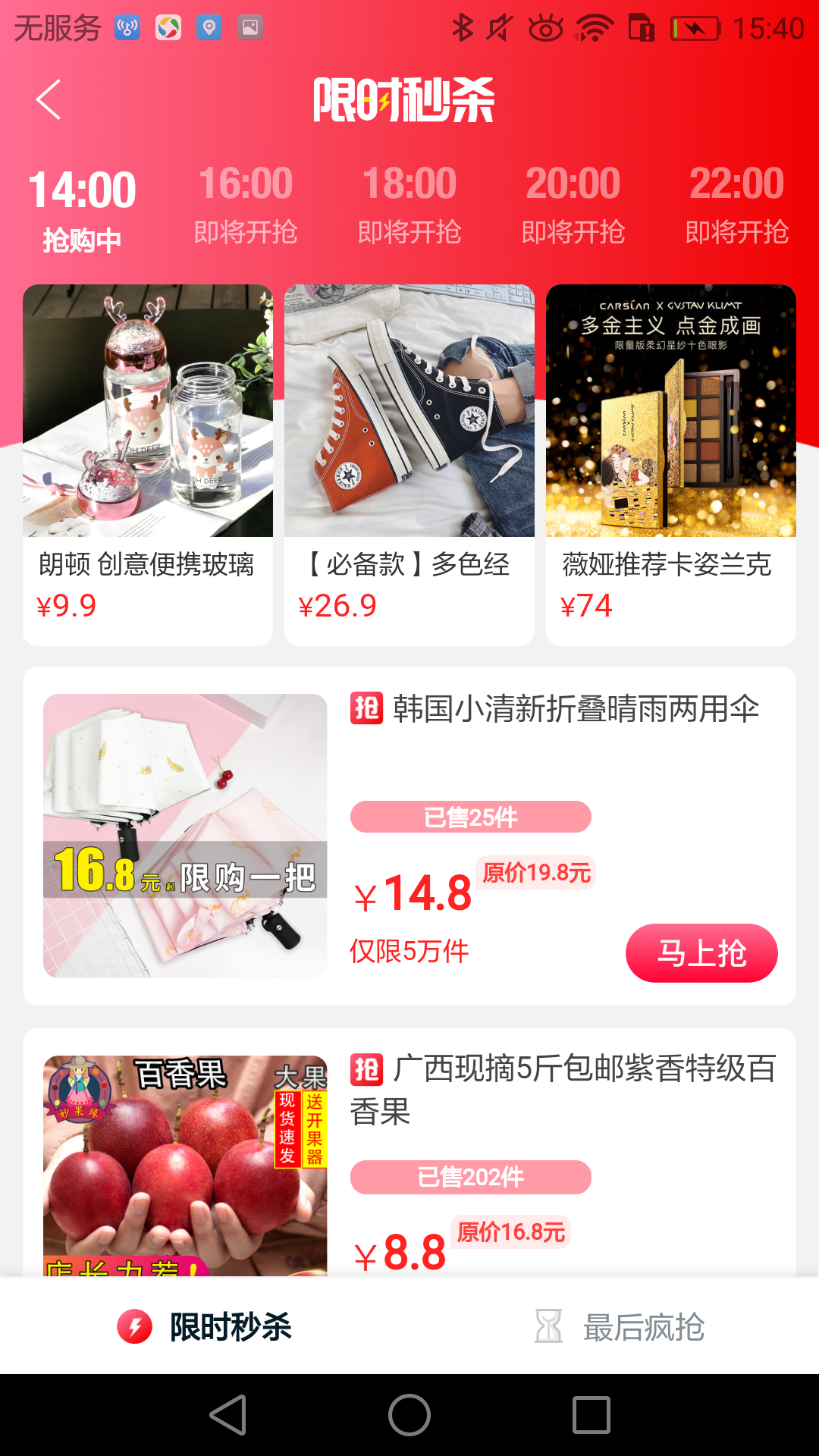Go back using the top-left arrow
This screenshot has height=1456, width=819.
(49, 100)
